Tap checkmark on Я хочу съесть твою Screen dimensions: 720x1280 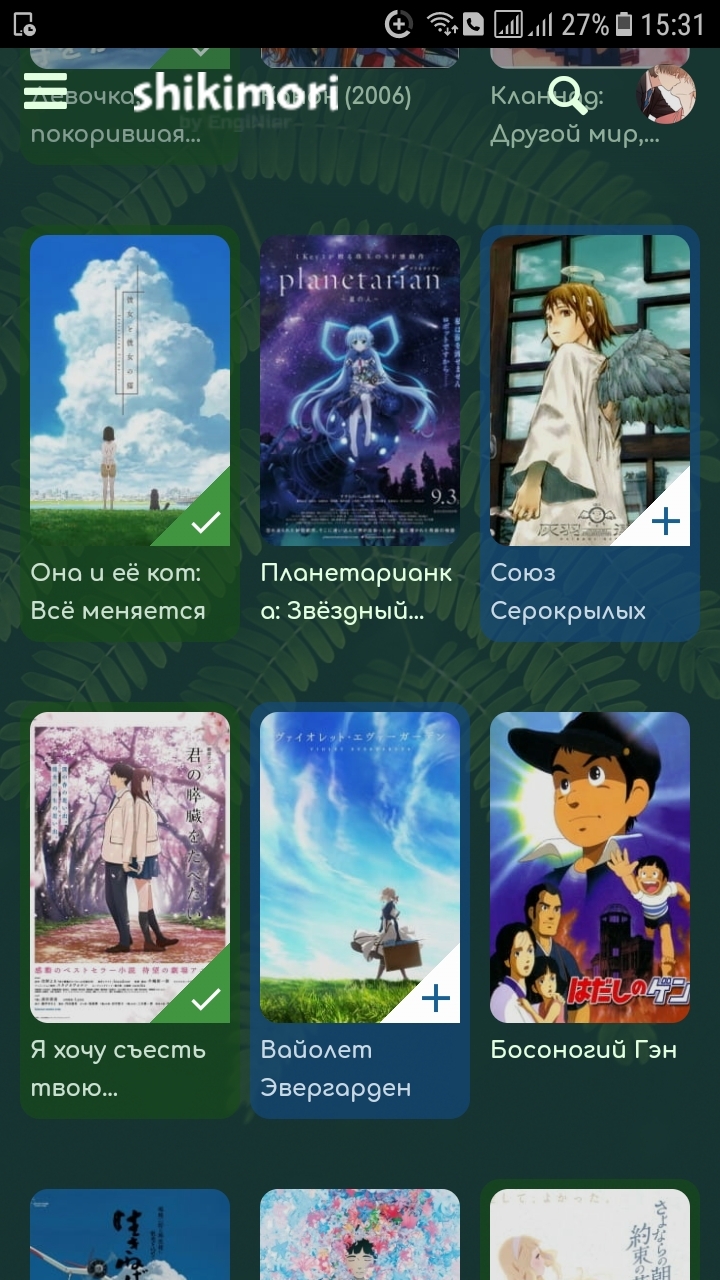[x=206, y=998]
